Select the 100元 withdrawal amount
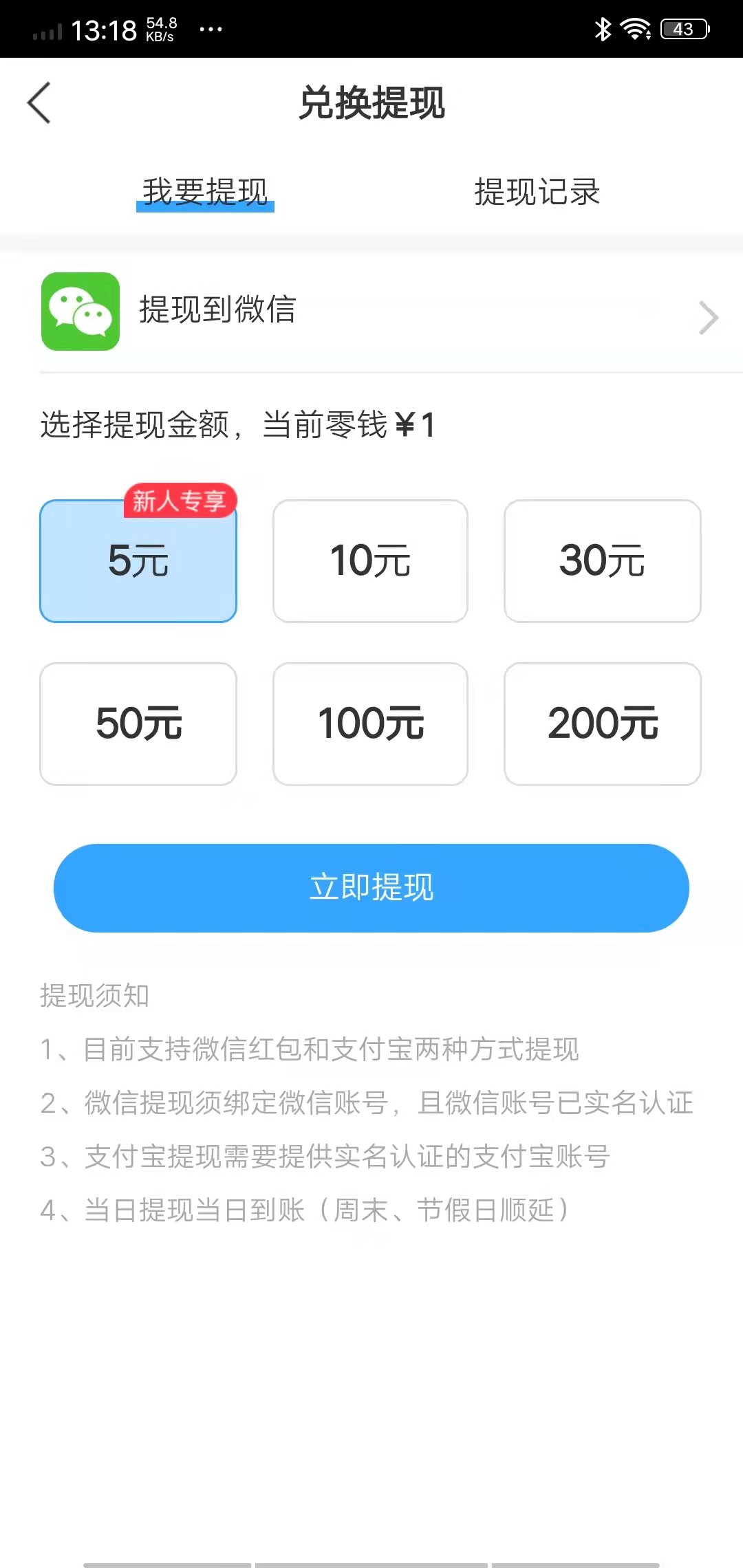The image size is (743, 1568). [370, 724]
